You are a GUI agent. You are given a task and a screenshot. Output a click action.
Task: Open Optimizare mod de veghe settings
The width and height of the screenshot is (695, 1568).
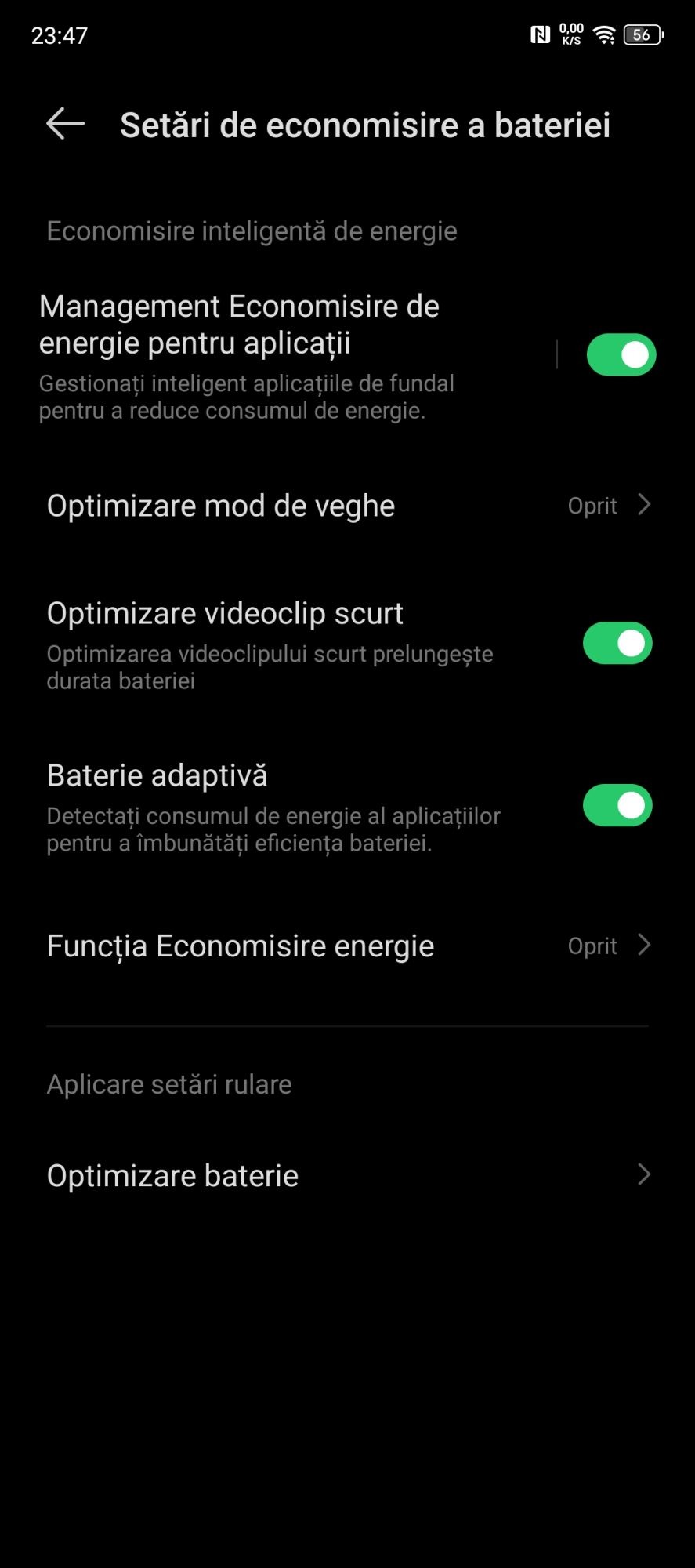[348, 506]
